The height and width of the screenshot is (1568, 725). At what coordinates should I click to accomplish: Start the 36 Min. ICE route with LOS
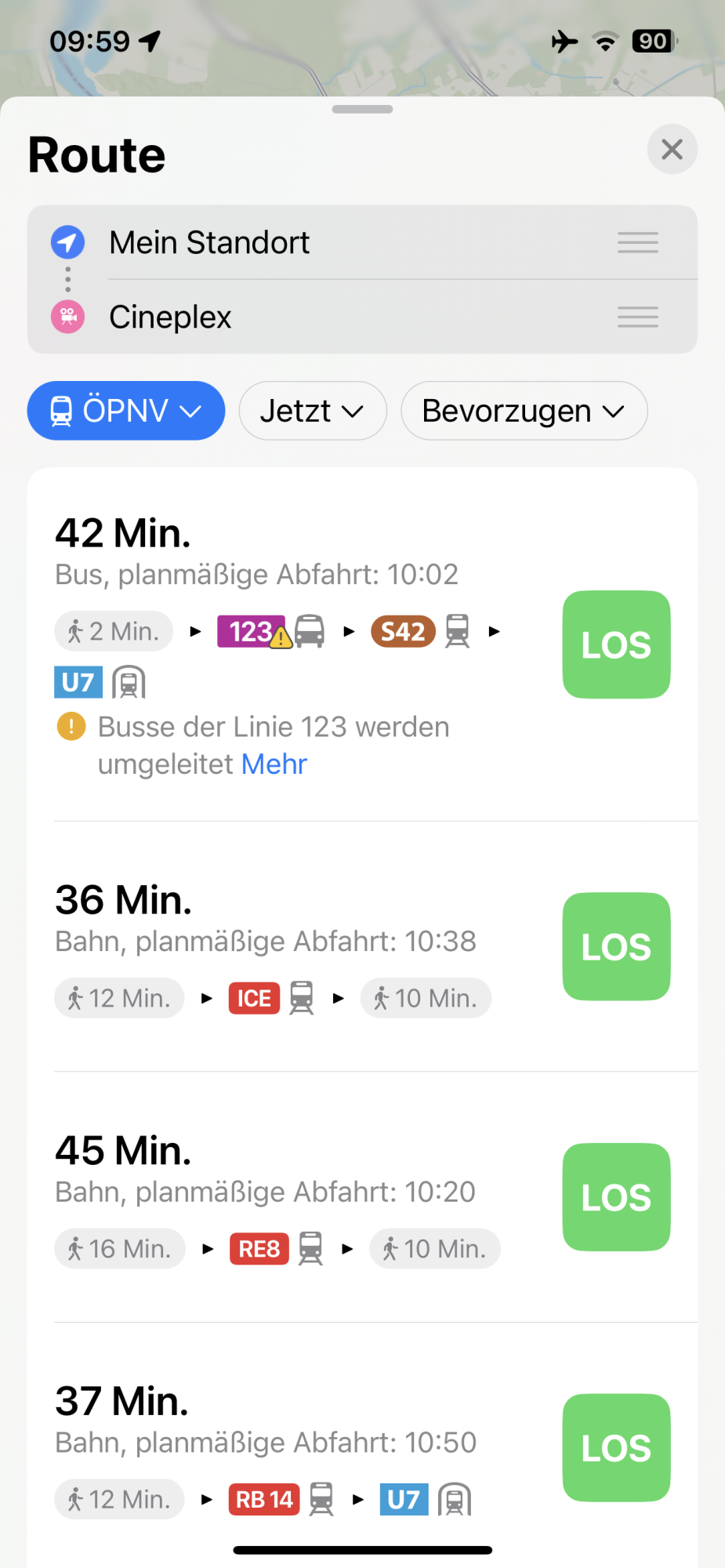click(616, 946)
